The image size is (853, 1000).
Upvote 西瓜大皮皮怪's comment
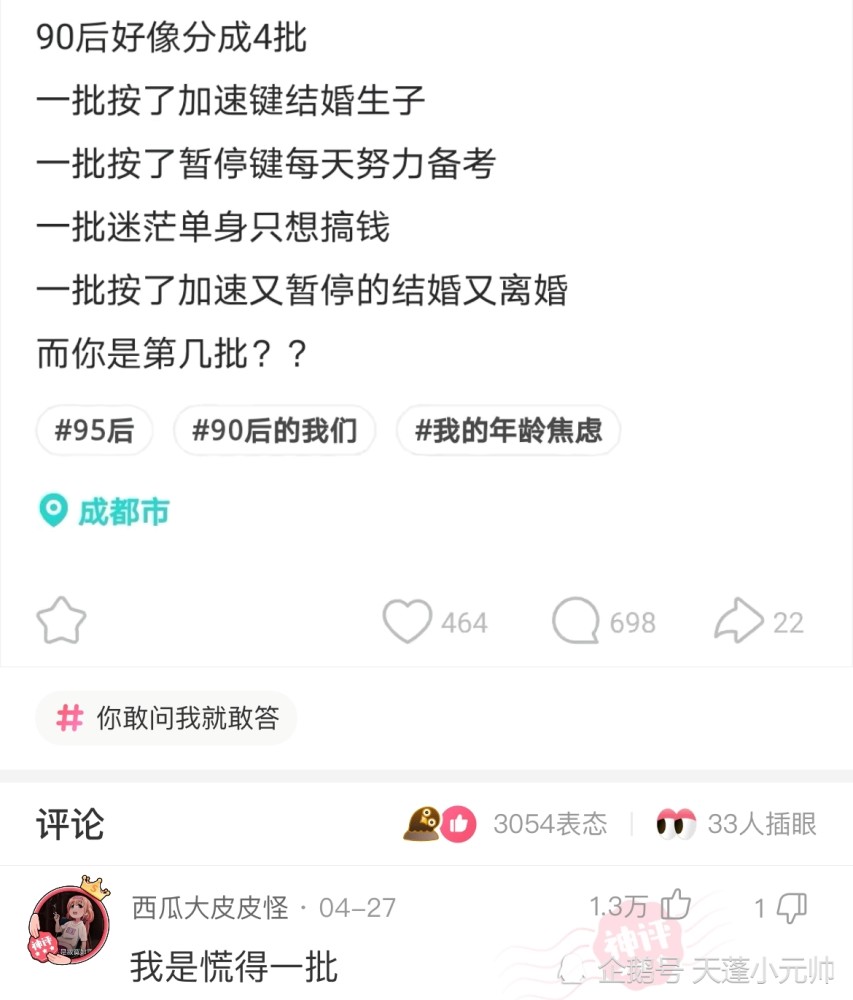[676, 906]
